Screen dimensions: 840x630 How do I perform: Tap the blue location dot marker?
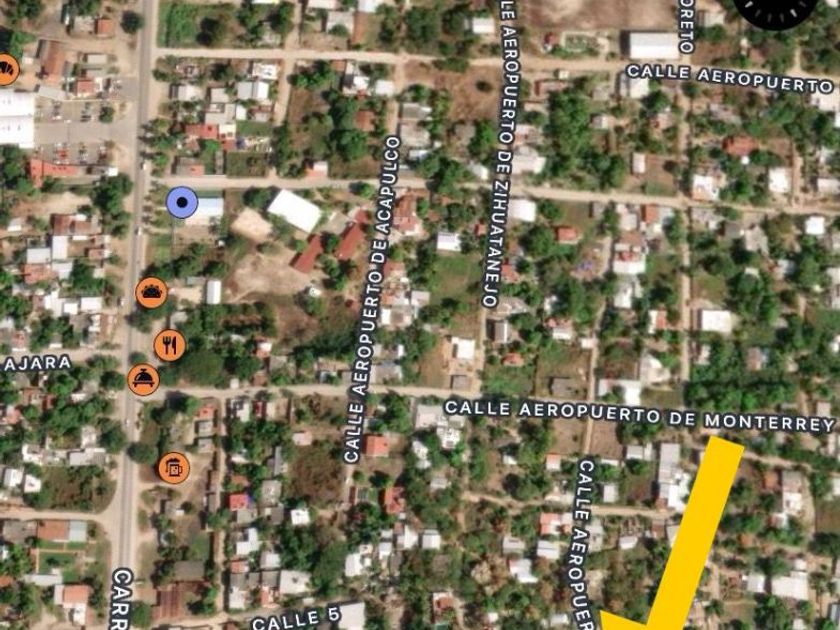(181, 203)
